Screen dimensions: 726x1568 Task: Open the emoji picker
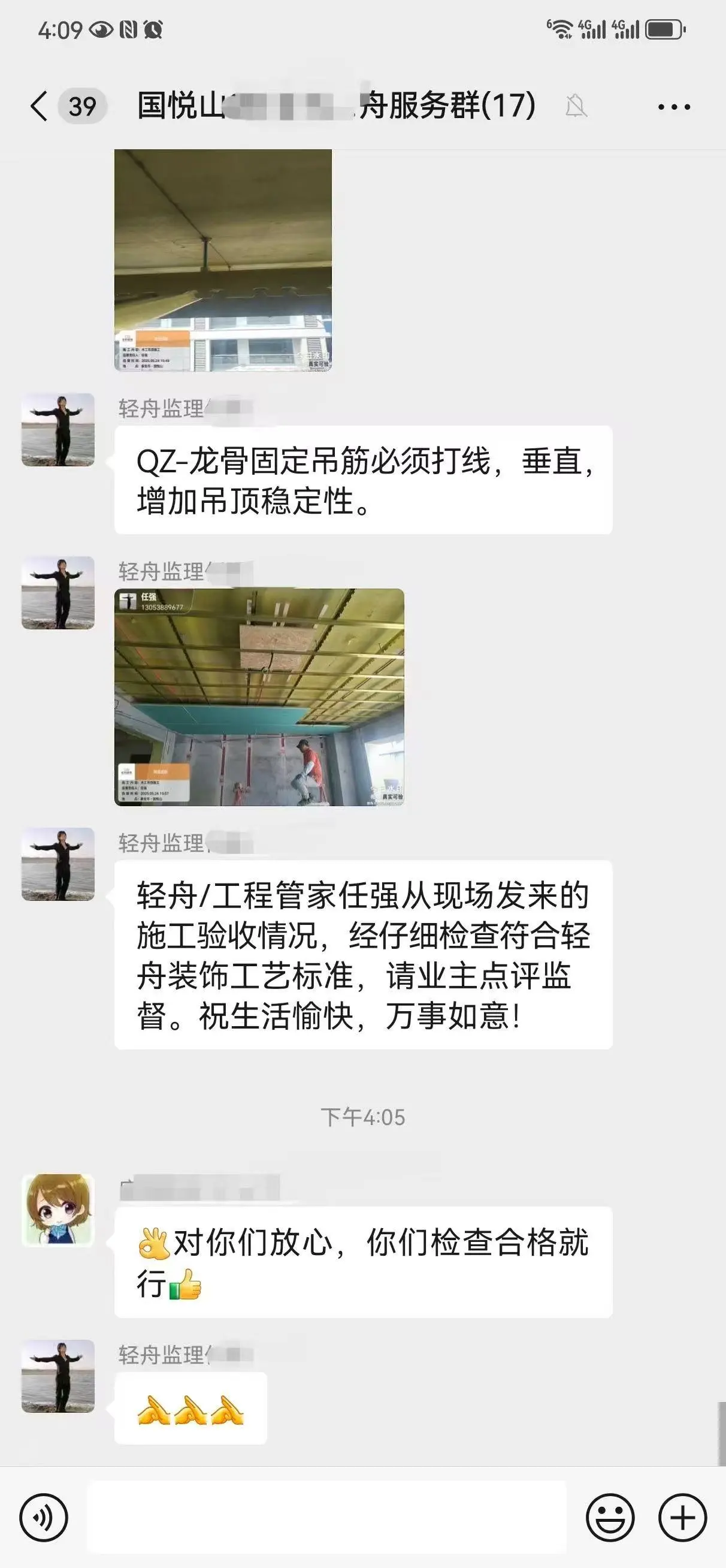pyautogui.click(x=610, y=1518)
